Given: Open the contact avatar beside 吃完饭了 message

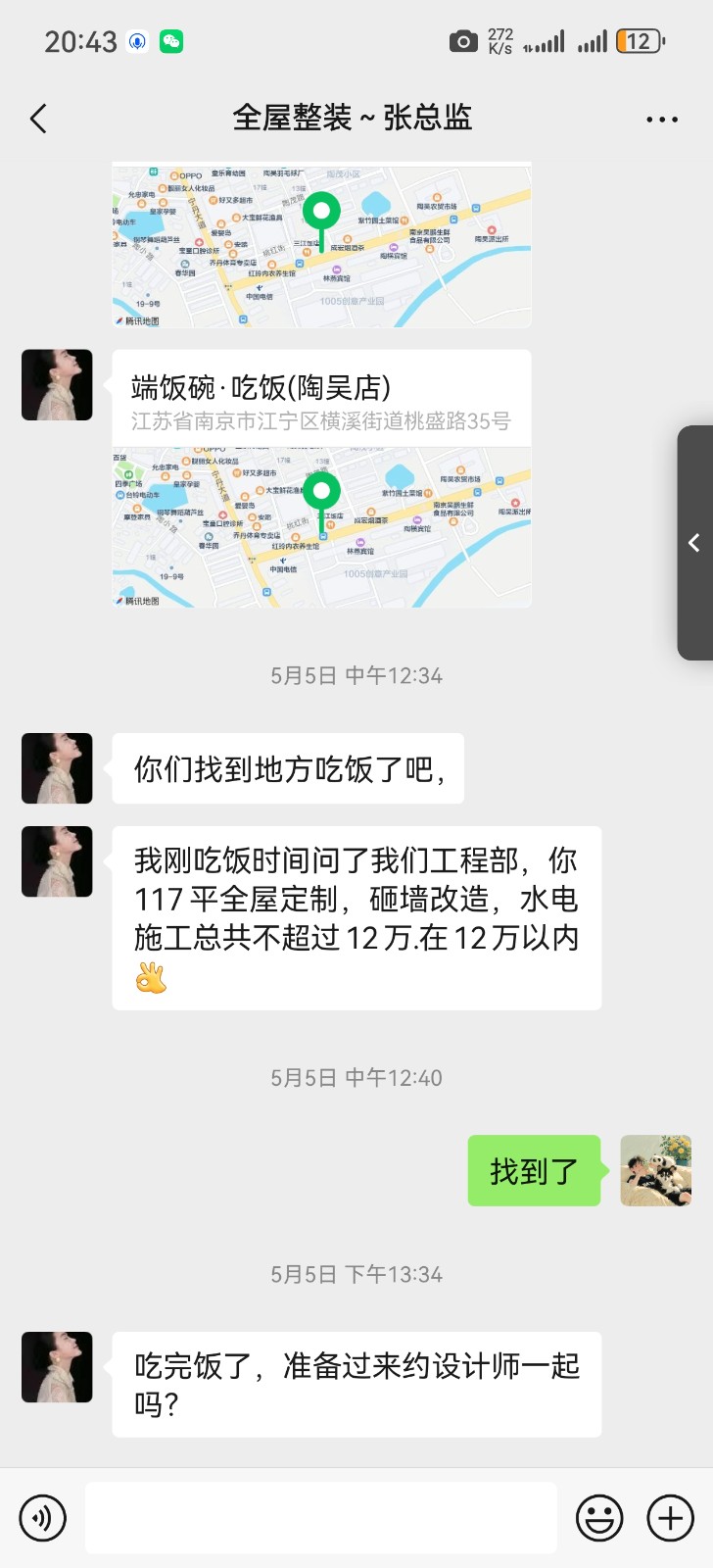Looking at the screenshot, I should coord(58,1367).
